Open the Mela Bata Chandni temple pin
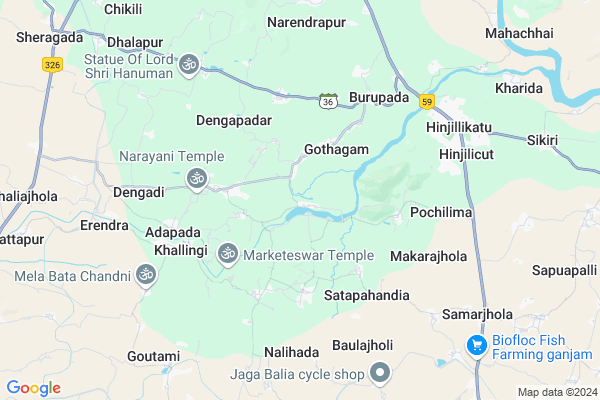This screenshot has height=400, width=600. tap(147, 274)
